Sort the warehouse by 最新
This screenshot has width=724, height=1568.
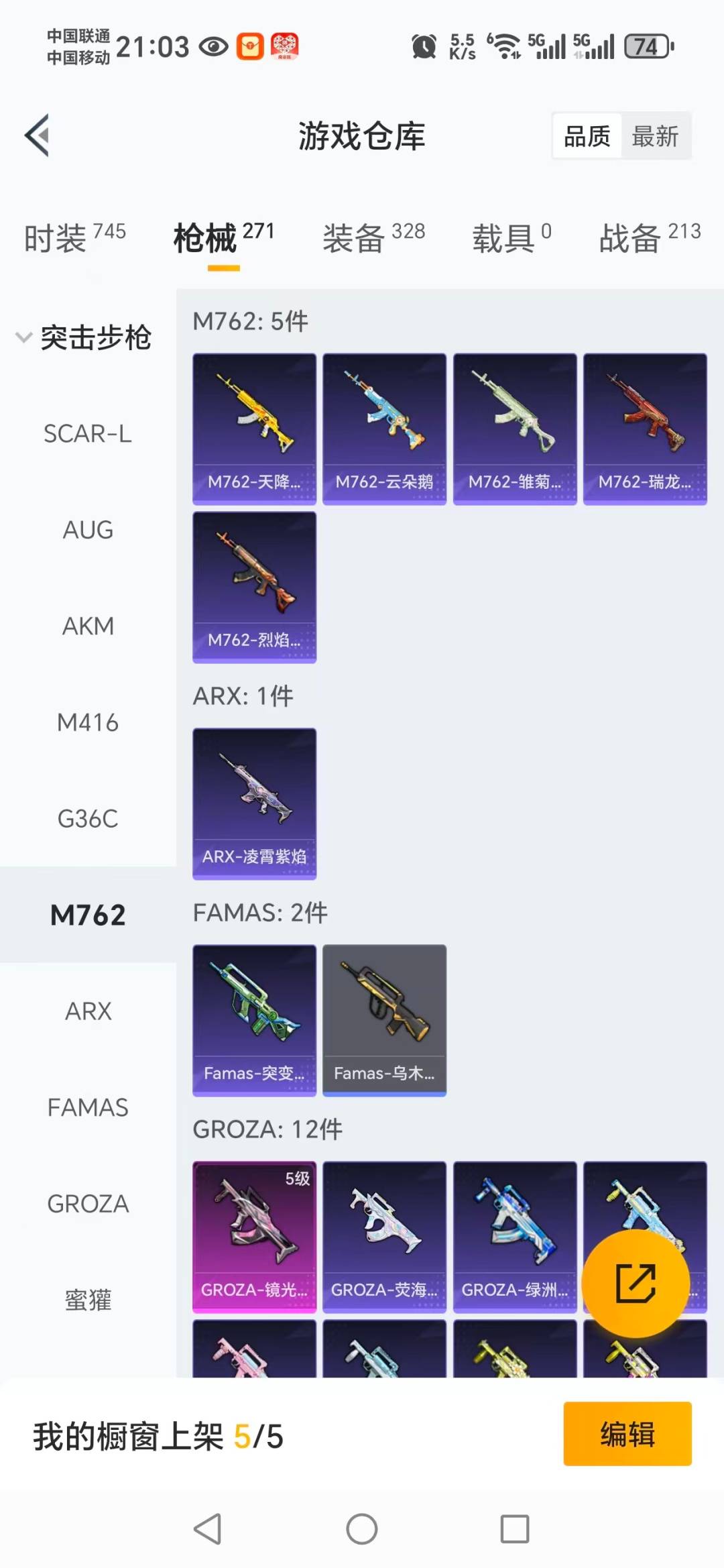pos(655,136)
